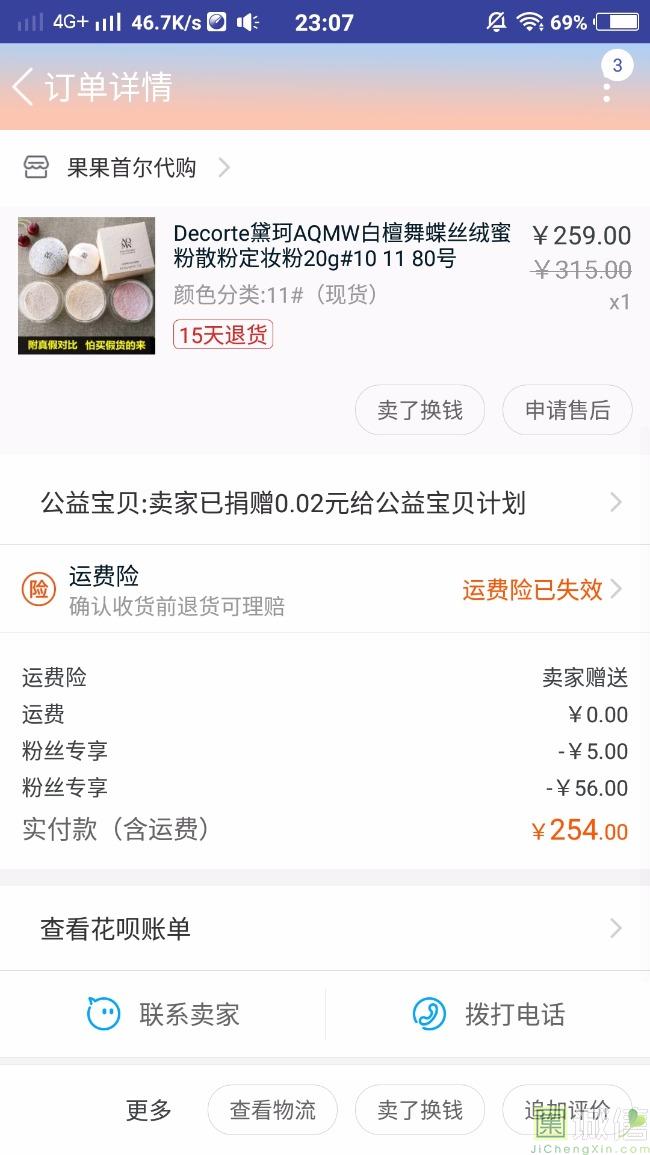The height and width of the screenshot is (1155, 650).
Task: Add a follow-up review via 追加评价
Action: pos(567,1110)
